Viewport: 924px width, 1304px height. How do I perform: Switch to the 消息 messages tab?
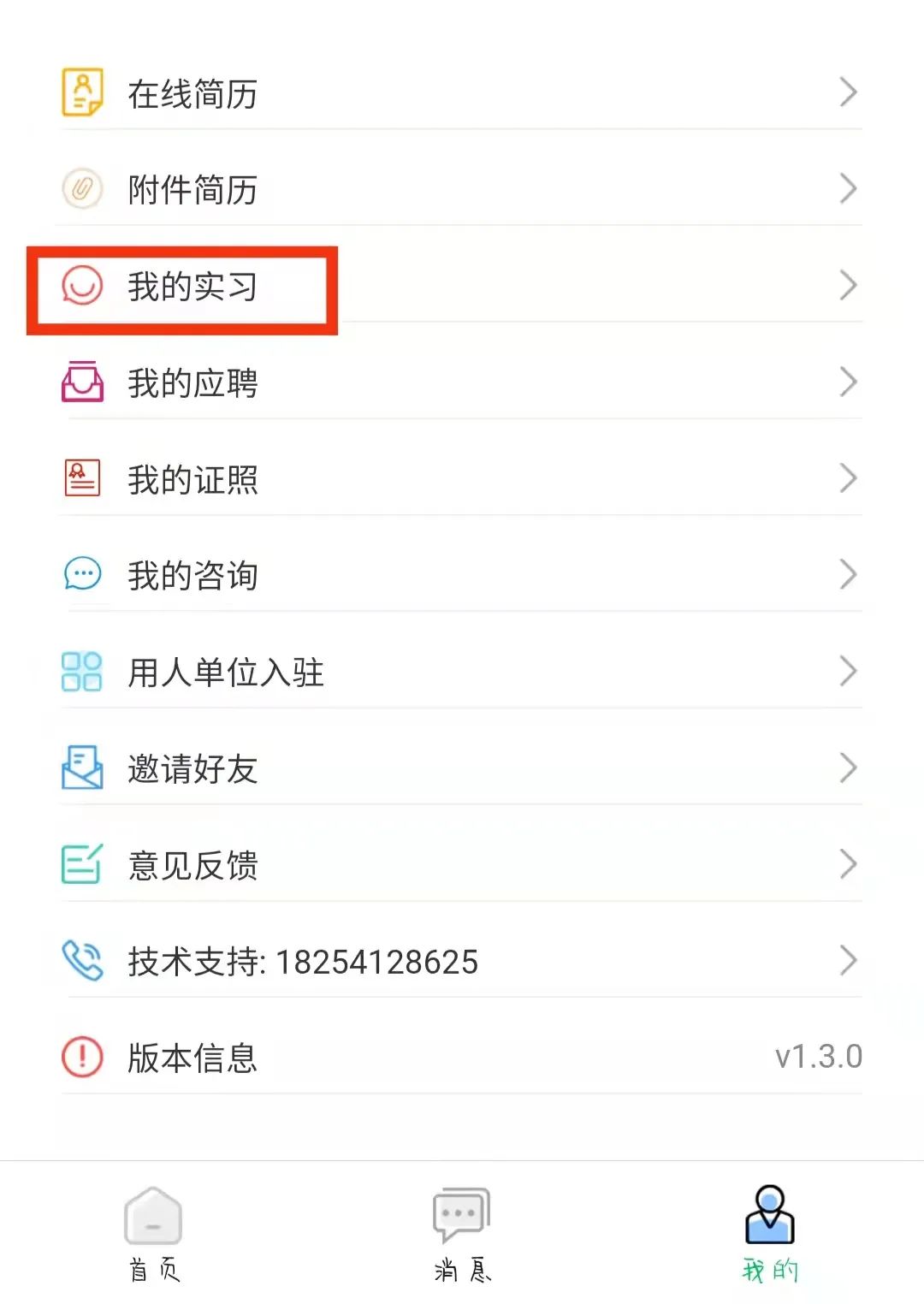462,1233
